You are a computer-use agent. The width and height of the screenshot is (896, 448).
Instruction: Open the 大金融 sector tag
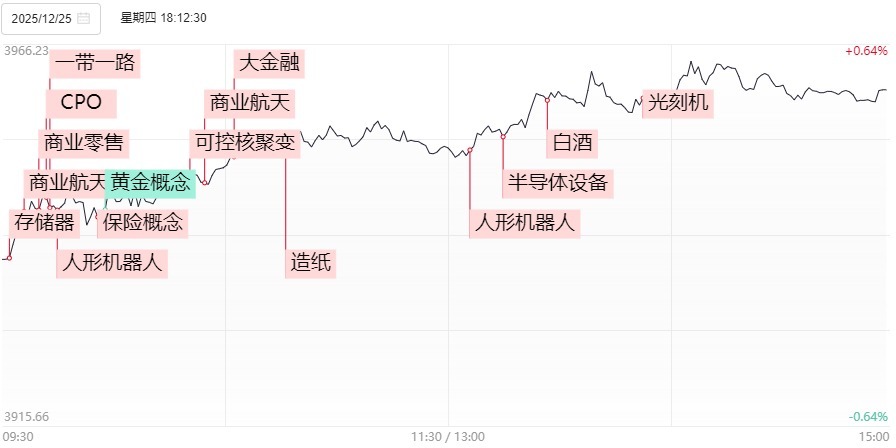[x=269, y=64]
